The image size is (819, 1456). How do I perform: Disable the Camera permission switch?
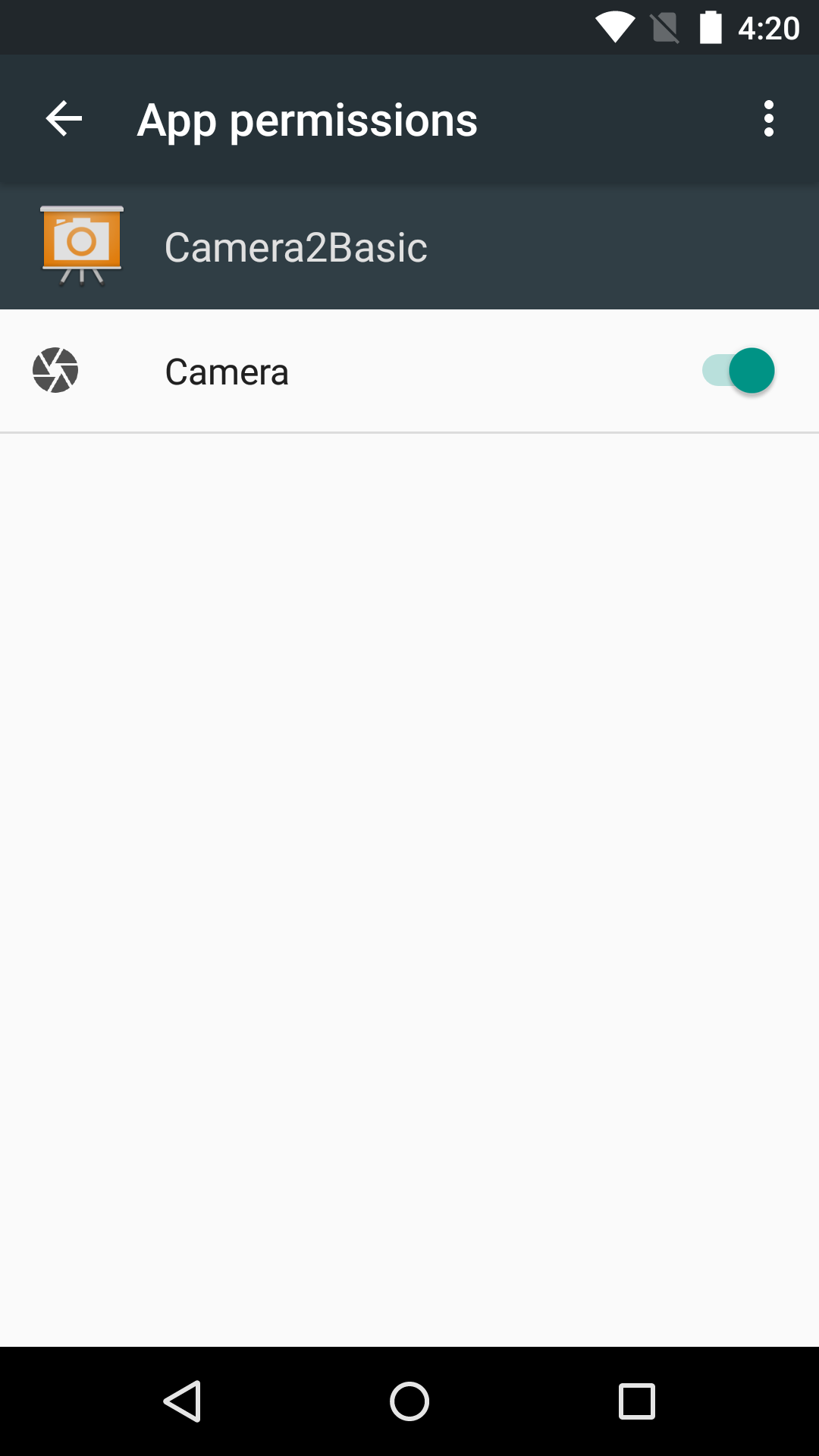click(x=739, y=371)
